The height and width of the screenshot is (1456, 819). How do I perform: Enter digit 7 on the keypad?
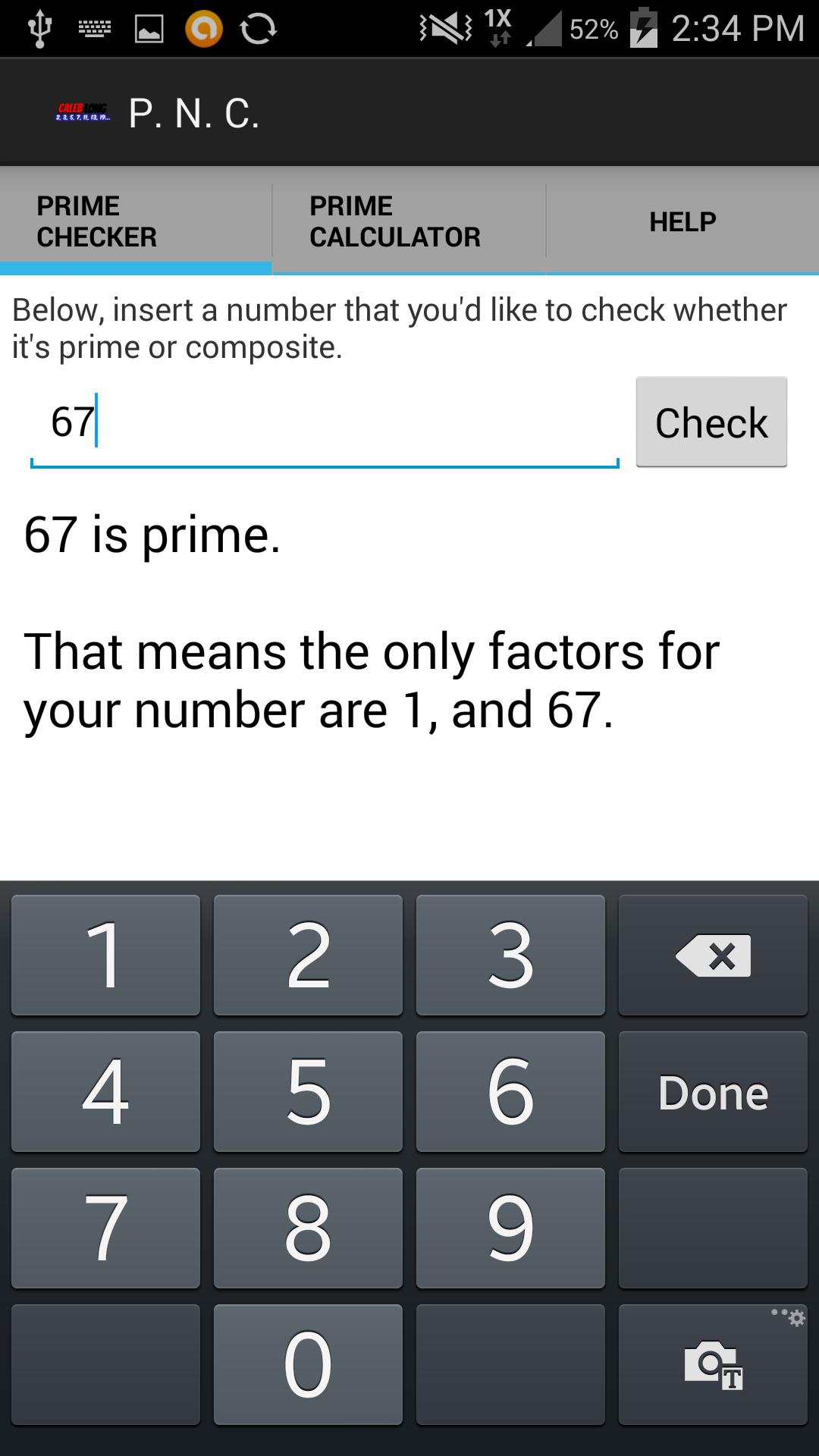pos(105,1228)
